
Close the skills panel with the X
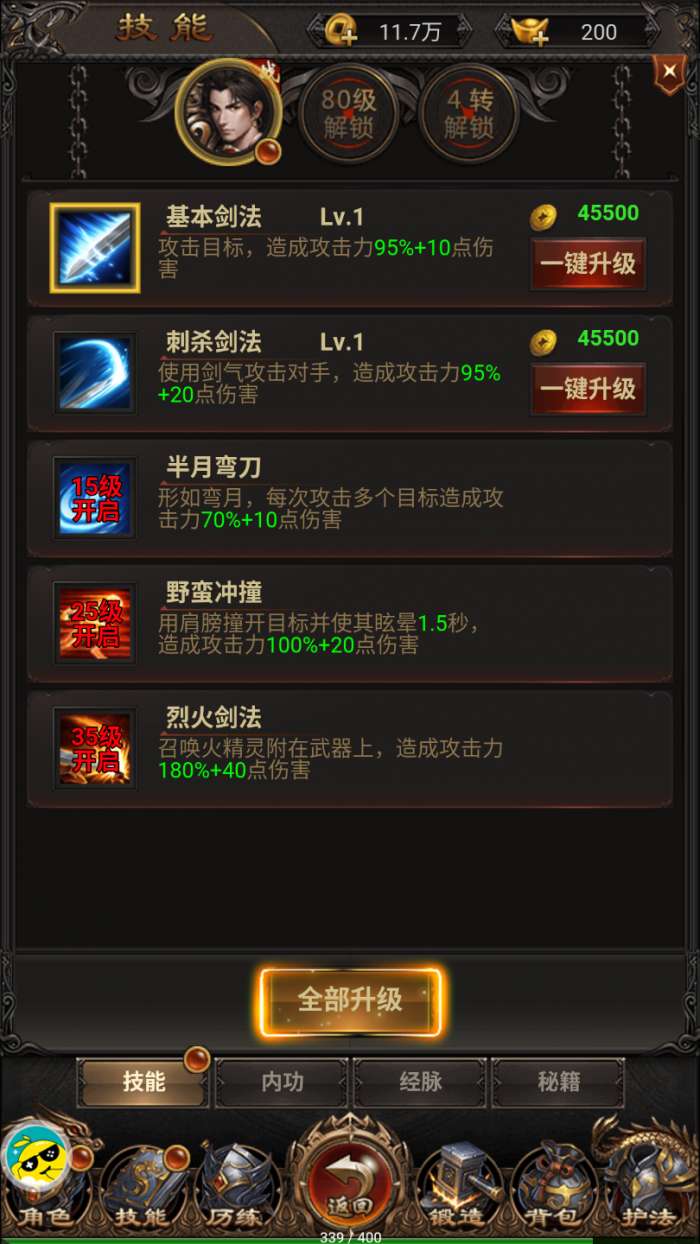[666, 73]
